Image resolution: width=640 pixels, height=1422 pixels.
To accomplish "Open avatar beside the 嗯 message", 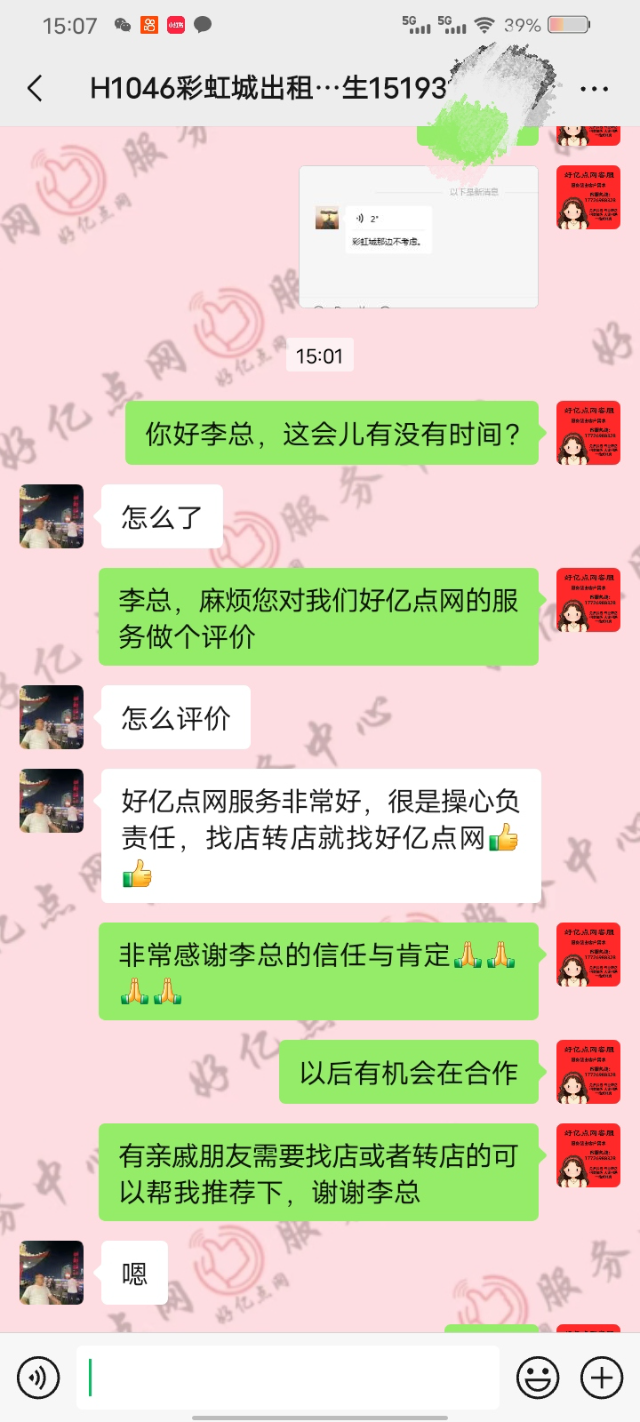I will point(52,1272).
